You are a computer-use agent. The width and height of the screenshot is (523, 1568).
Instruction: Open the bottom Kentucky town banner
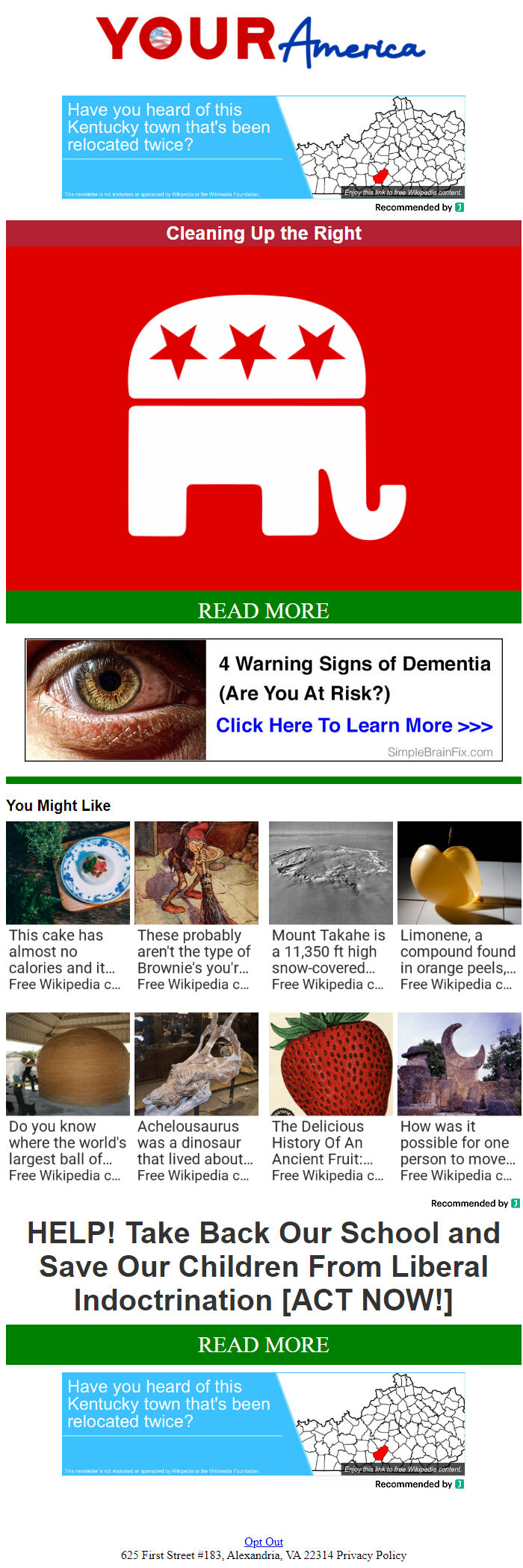tap(263, 1424)
